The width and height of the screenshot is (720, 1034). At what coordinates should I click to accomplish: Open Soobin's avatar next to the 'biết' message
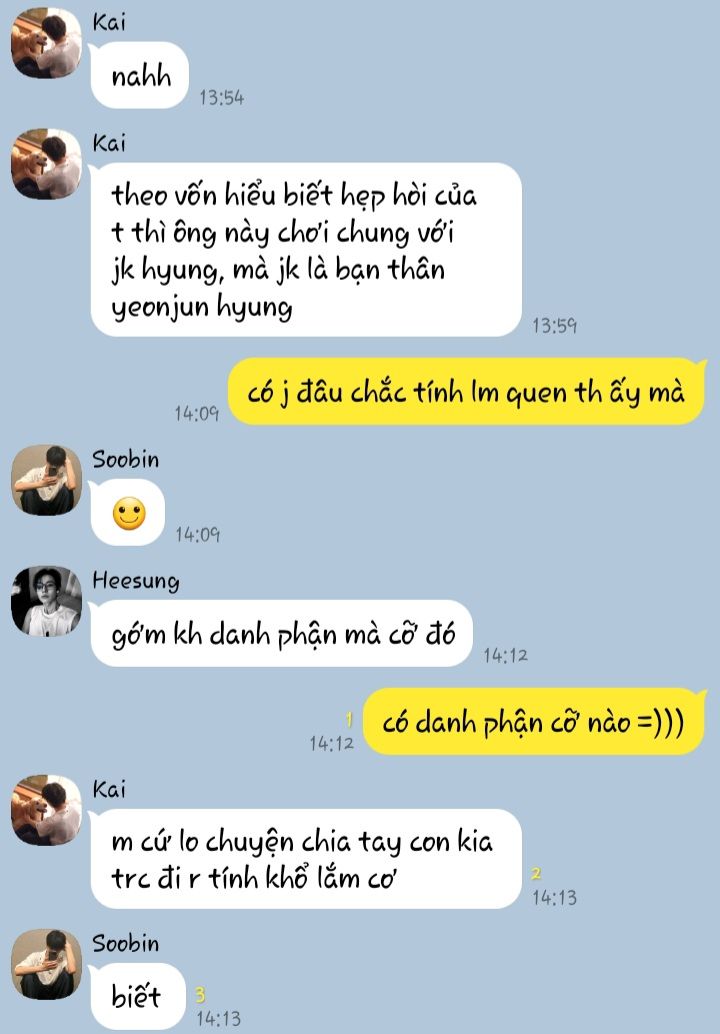click(46, 964)
